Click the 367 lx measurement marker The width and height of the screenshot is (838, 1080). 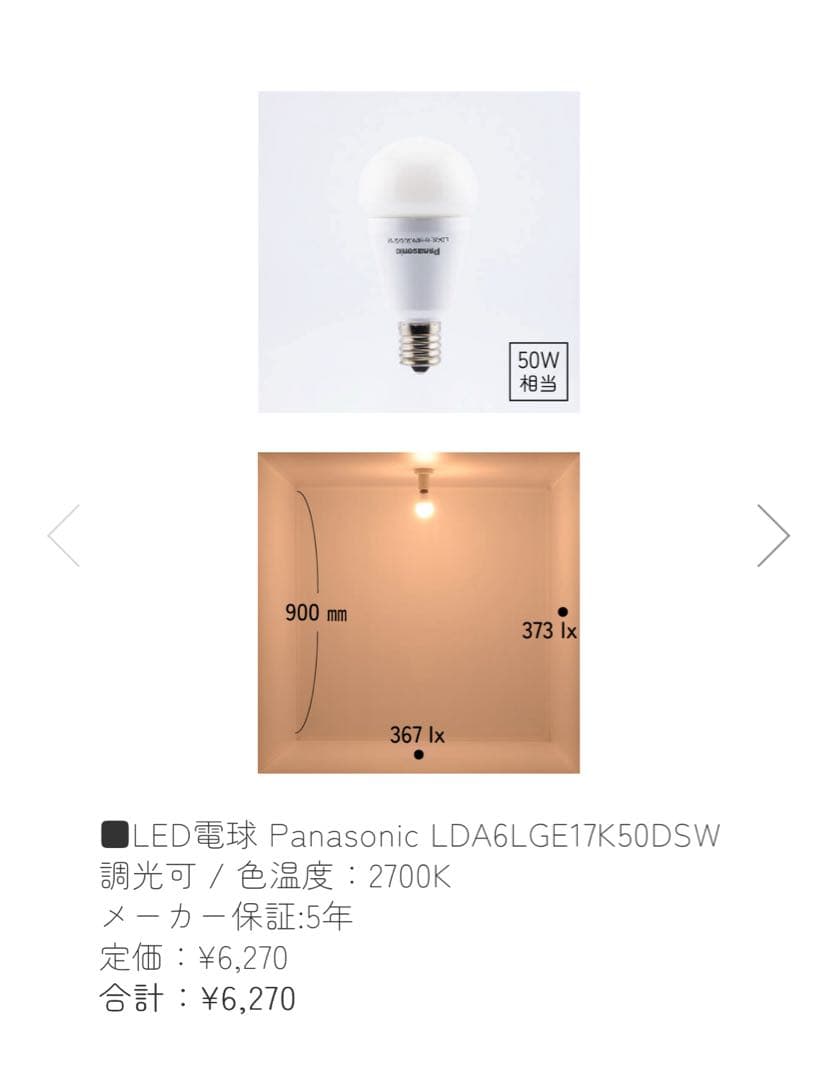[419, 752]
